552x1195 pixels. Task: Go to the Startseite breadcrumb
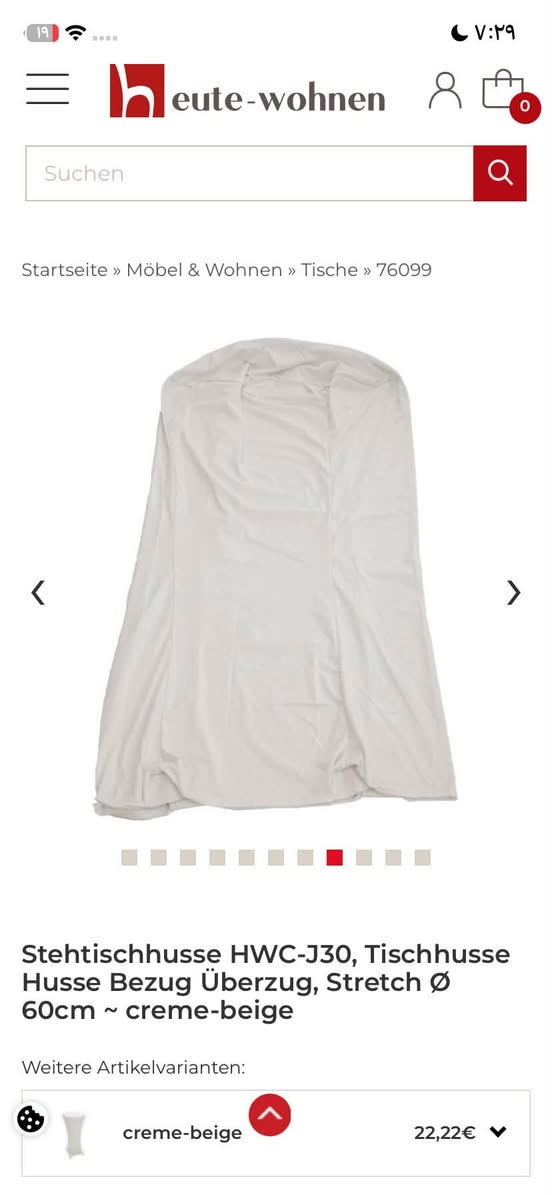[x=64, y=270]
